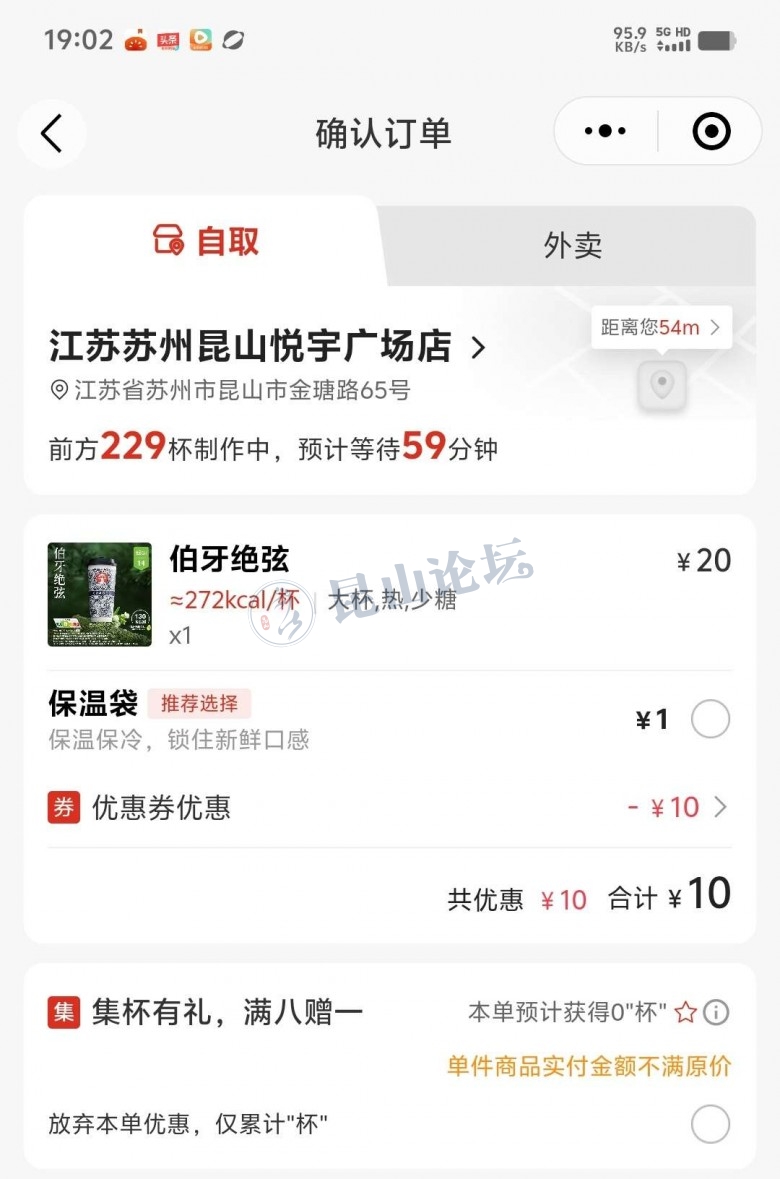Change the store 江苏苏州昆山悦宇广场店
The height and width of the screenshot is (1179, 780).
click(267, 347)
